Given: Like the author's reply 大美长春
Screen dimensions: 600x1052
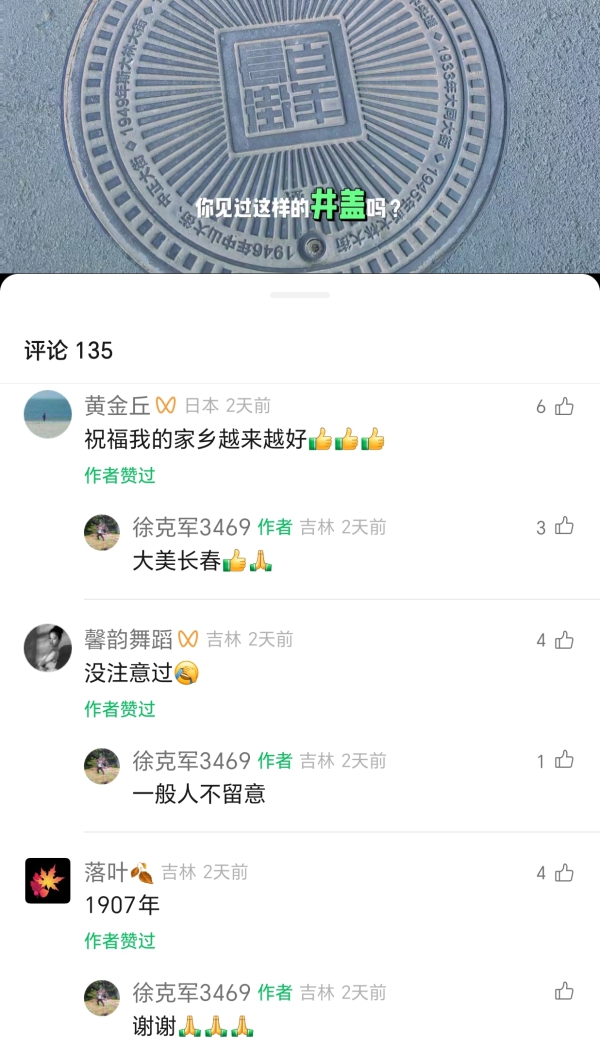Looking at the screenshot, I should pyautogui.click(x=564, y=526).
